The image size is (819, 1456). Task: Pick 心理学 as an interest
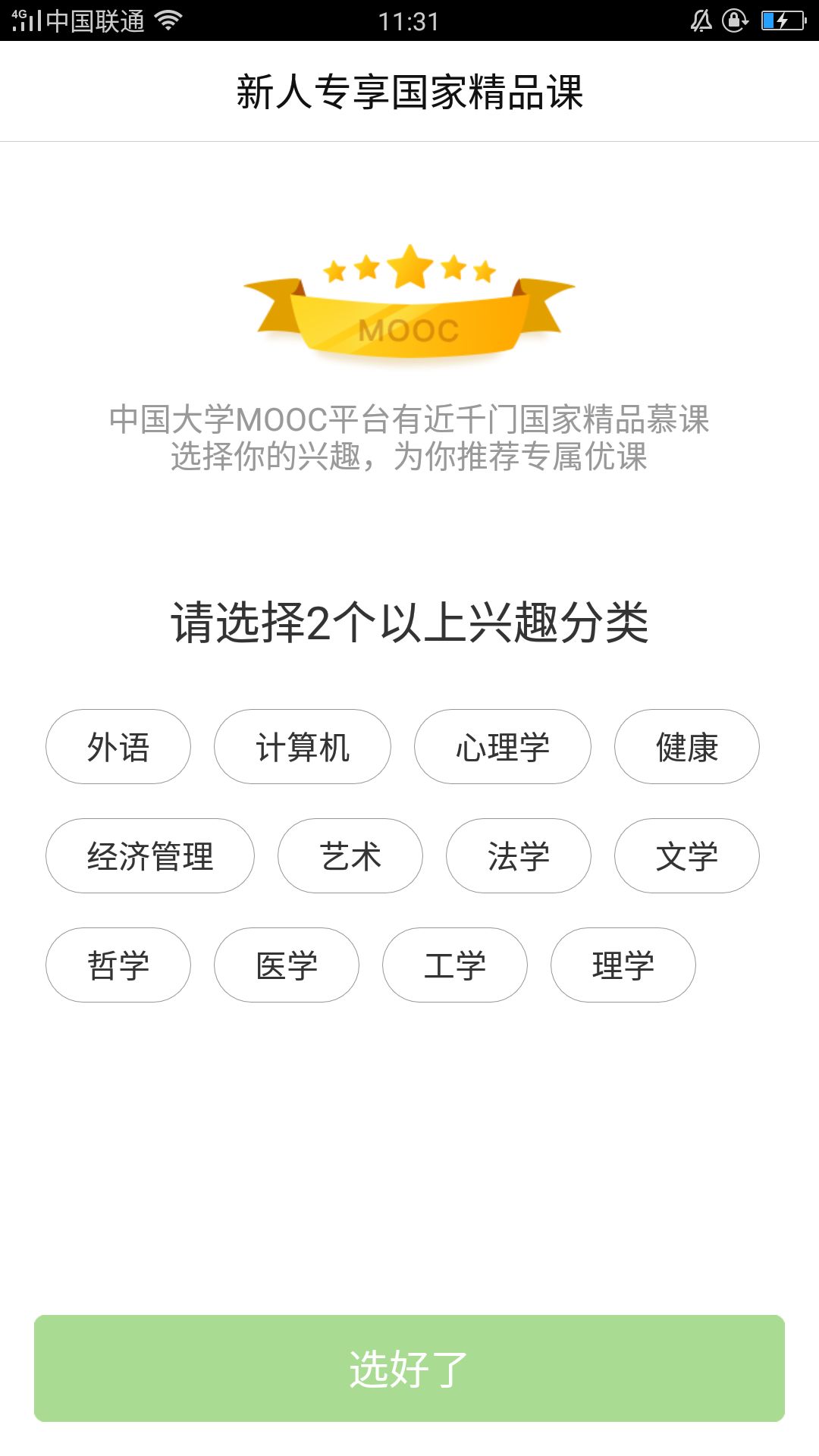[x=503, y=747]
